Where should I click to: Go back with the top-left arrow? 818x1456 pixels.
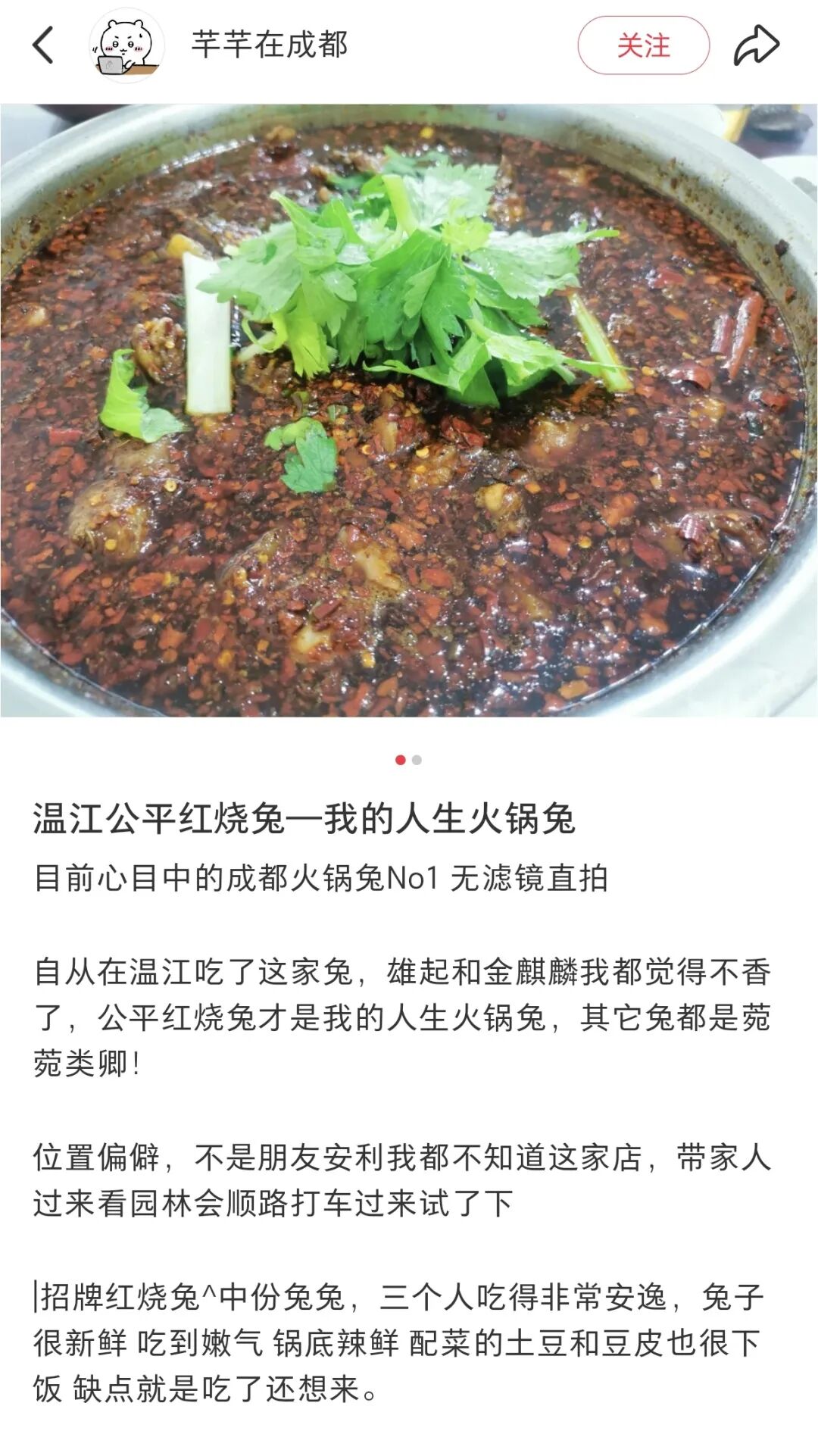coord(43,45)
